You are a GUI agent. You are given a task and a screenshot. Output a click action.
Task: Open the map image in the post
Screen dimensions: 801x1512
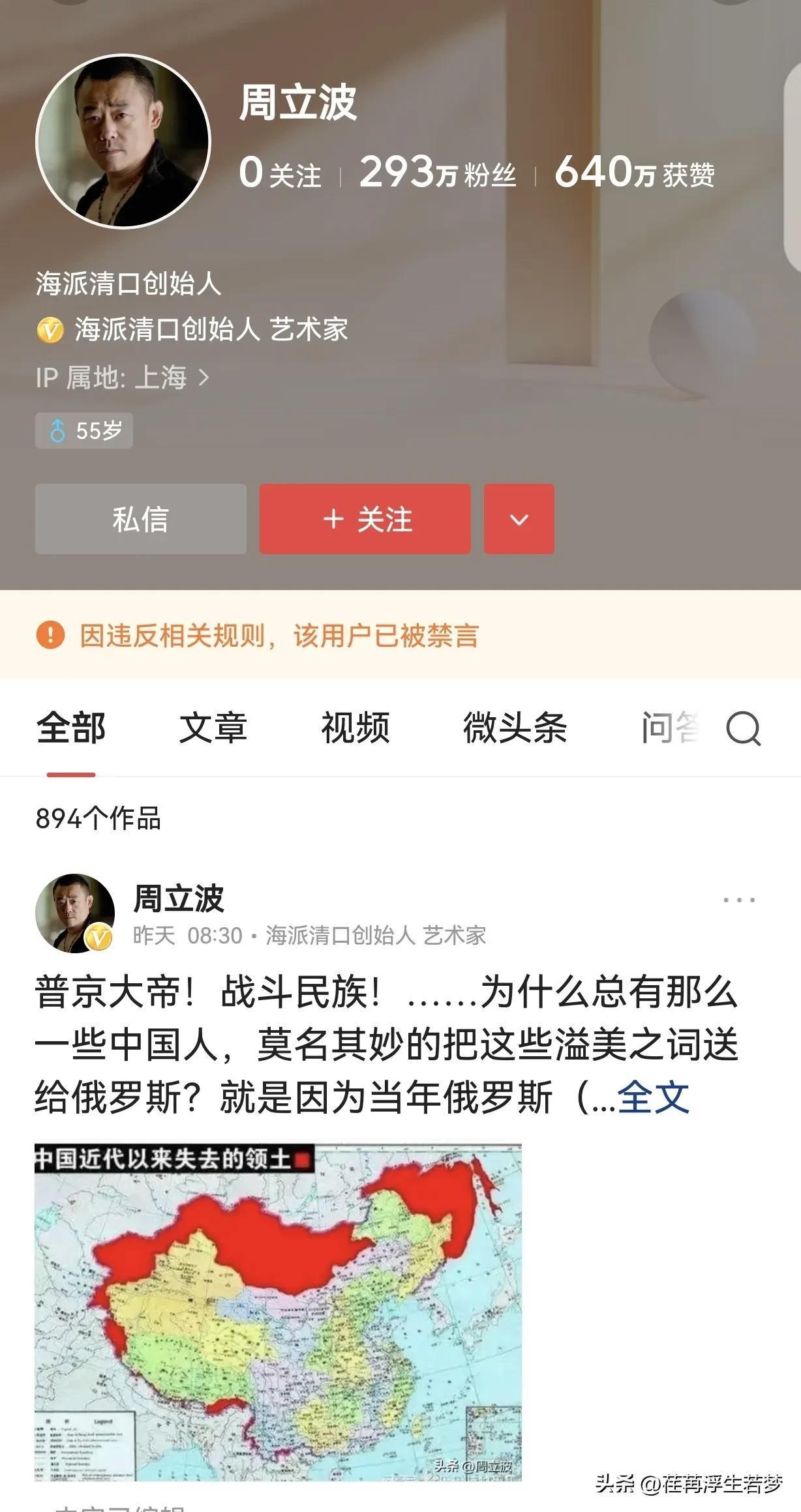pyautogui.click(x=278, y=1311)
